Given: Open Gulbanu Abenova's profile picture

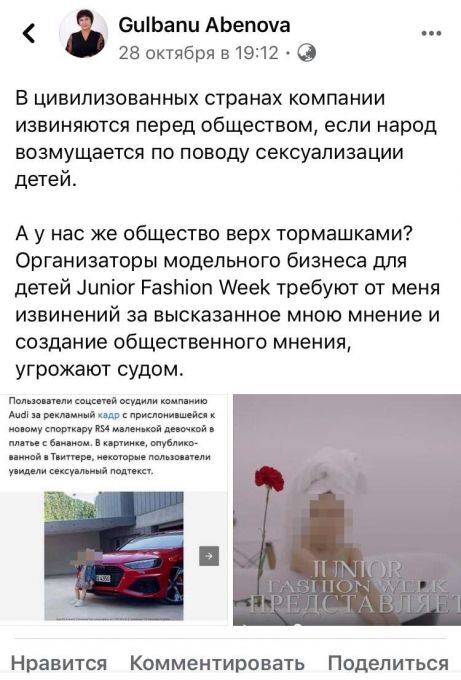Looking at the screenshot, I should pyautogui.click(x=84, y=33).
